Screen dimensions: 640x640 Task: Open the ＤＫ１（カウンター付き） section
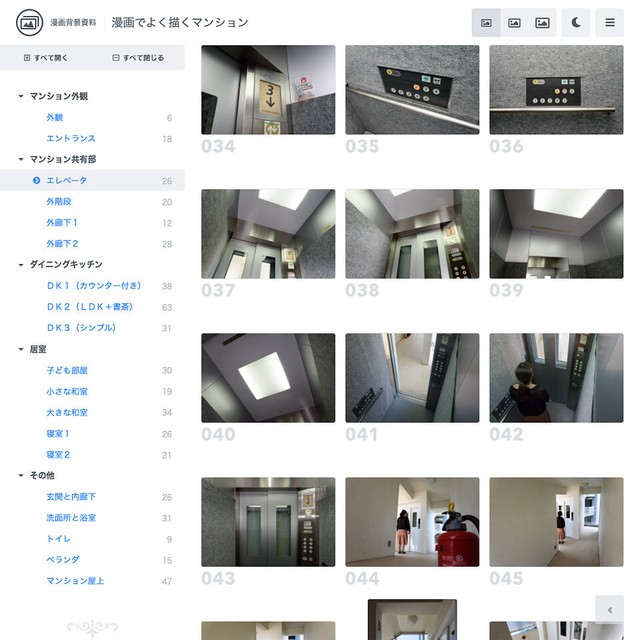(x=94, y=286)
